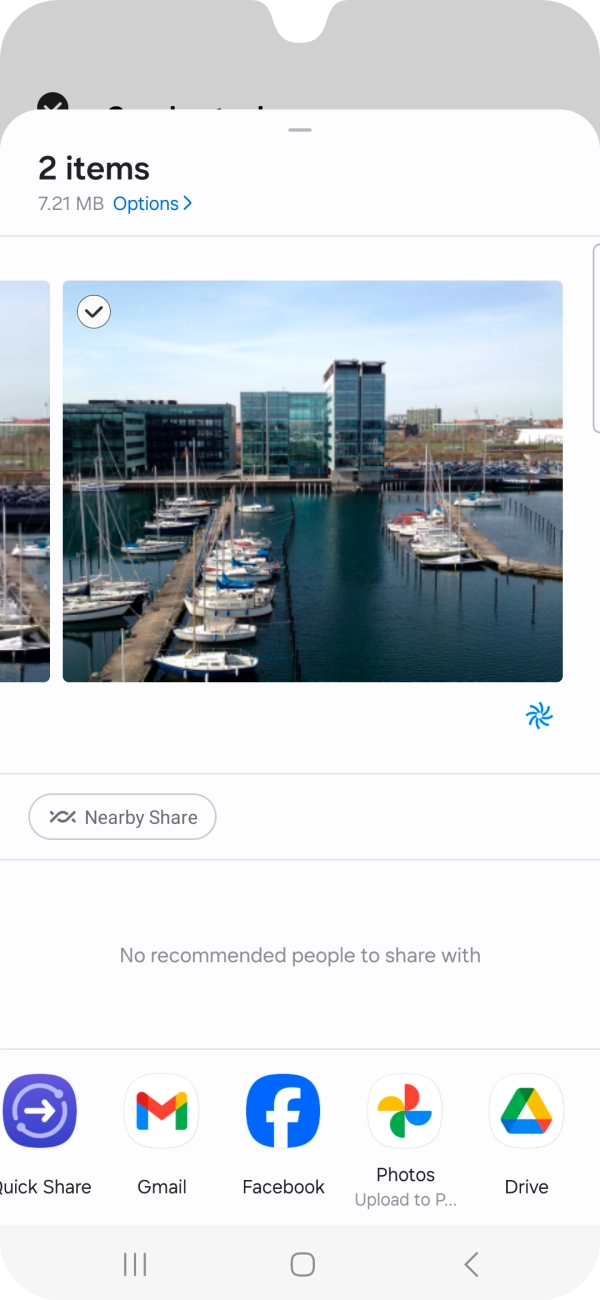This screenshot has height=1300, width=600.
Task: Share via Quick Share
Action: coord(40,1112)
